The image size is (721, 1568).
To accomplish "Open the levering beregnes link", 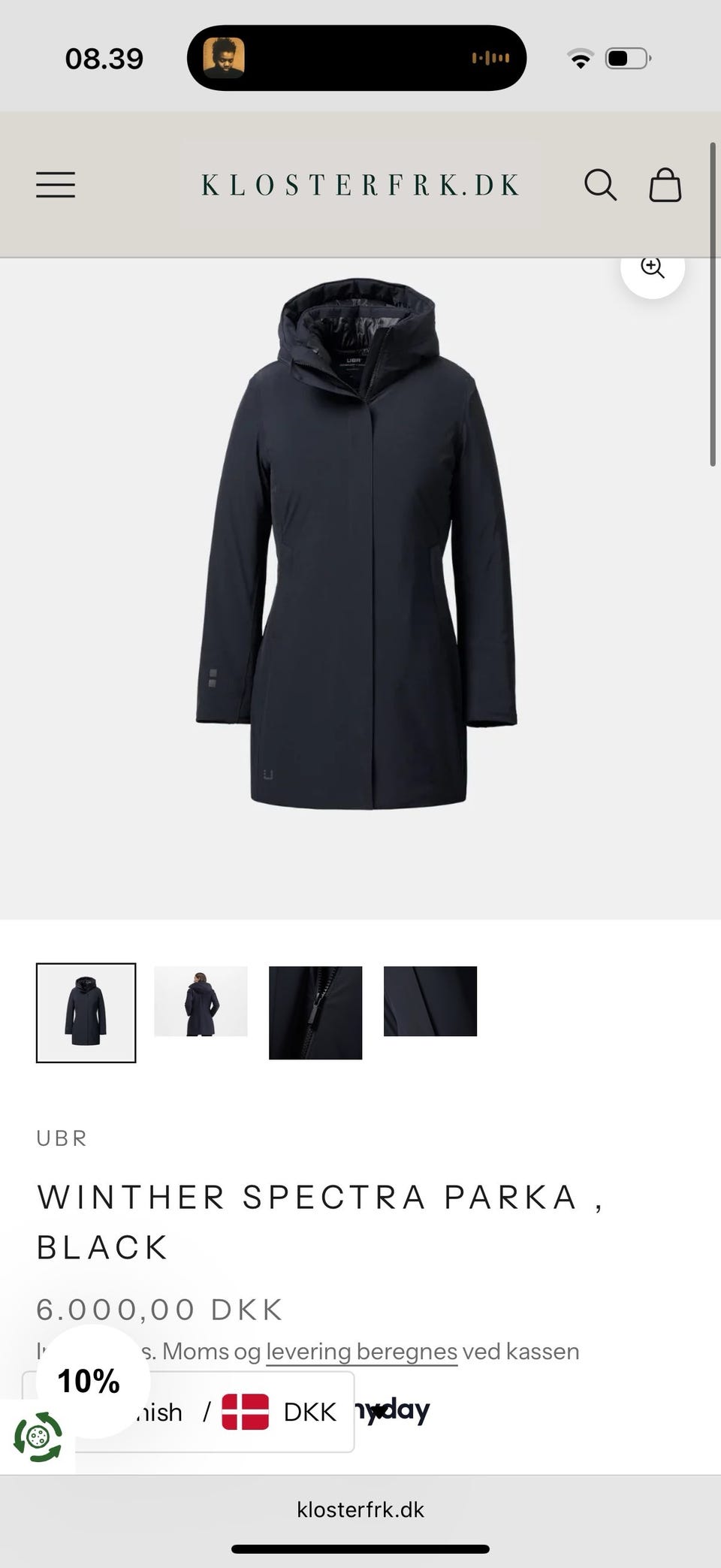I will point(361,1351).
